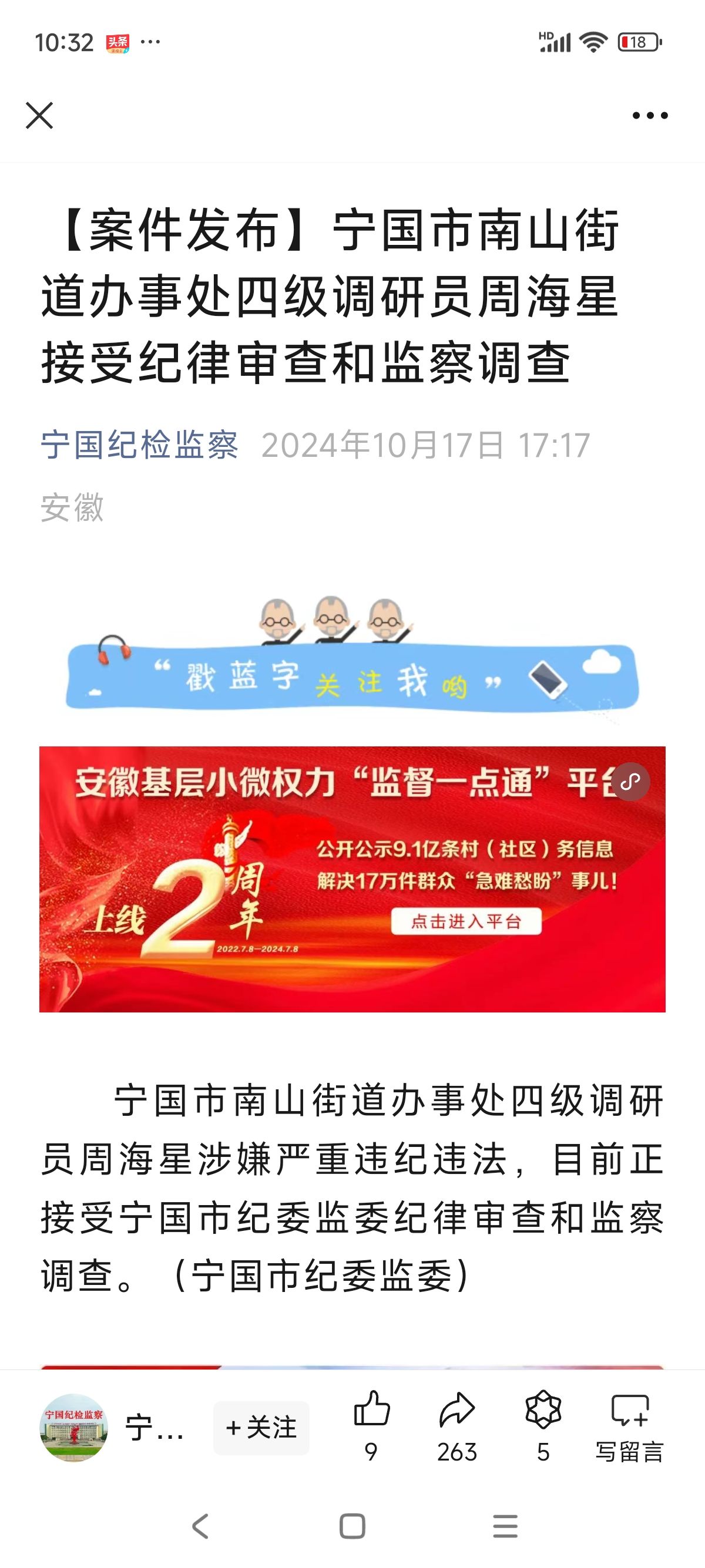Viewport: 705px width, 1568px height.
Task: Open the 宁国纪检监察 account link
Action: (139, 445)
